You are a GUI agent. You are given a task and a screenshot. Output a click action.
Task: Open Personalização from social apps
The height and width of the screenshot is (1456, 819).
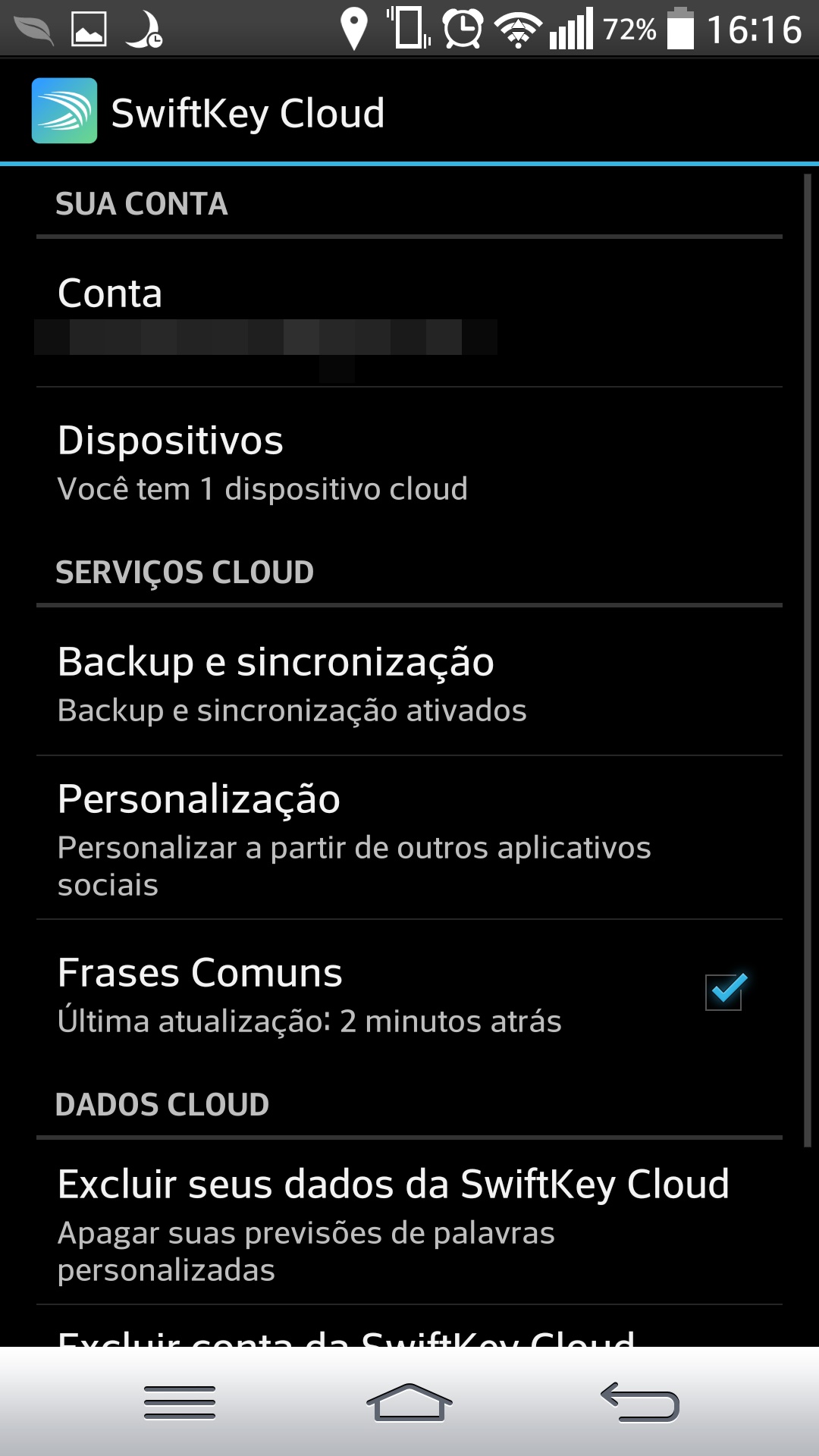click(x=409, y=838)
